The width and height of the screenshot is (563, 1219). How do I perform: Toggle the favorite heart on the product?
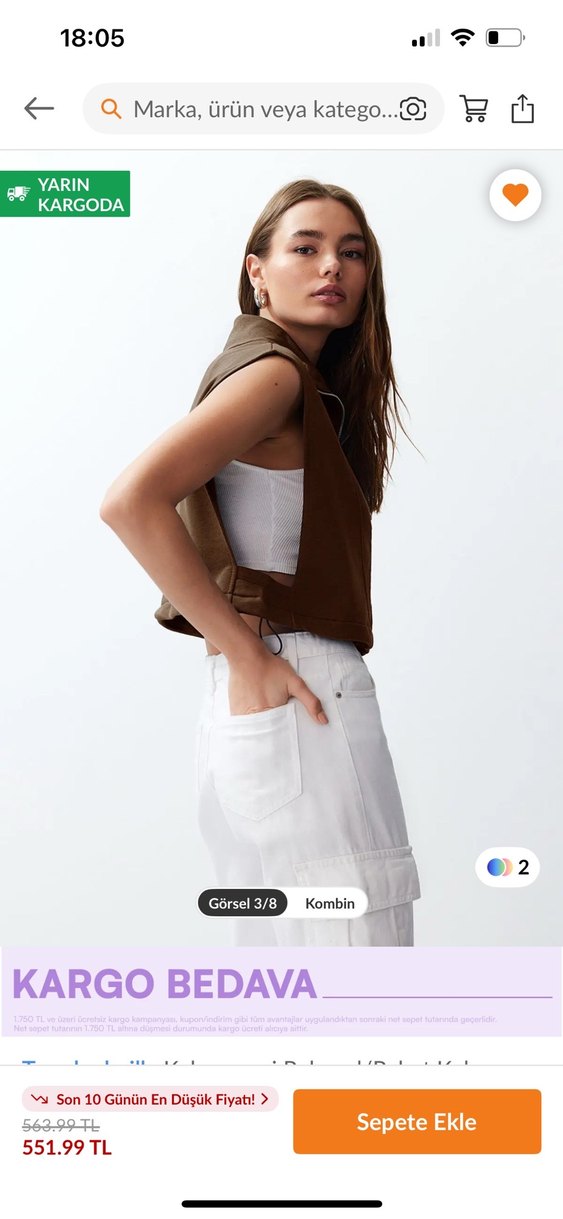(x=515, y=196)
